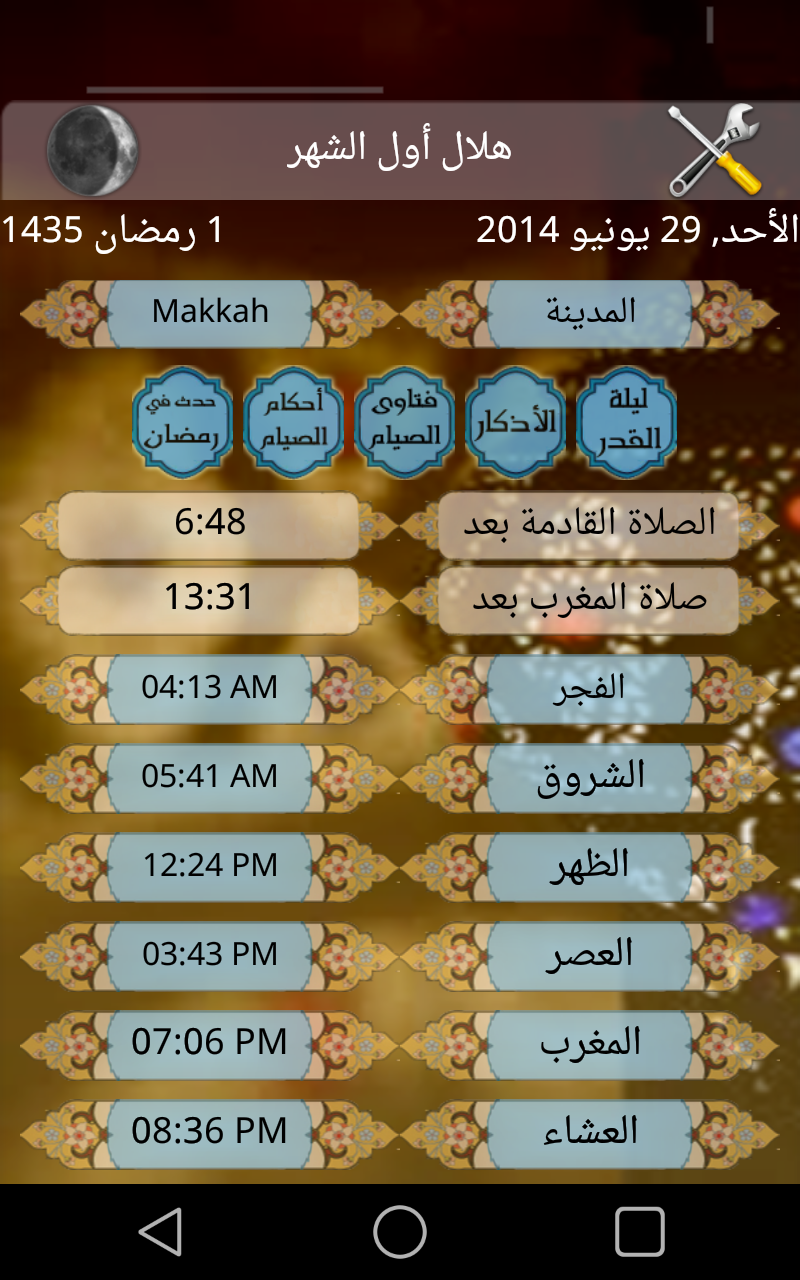Open فتاوى الصيام section

coord(404,422)
